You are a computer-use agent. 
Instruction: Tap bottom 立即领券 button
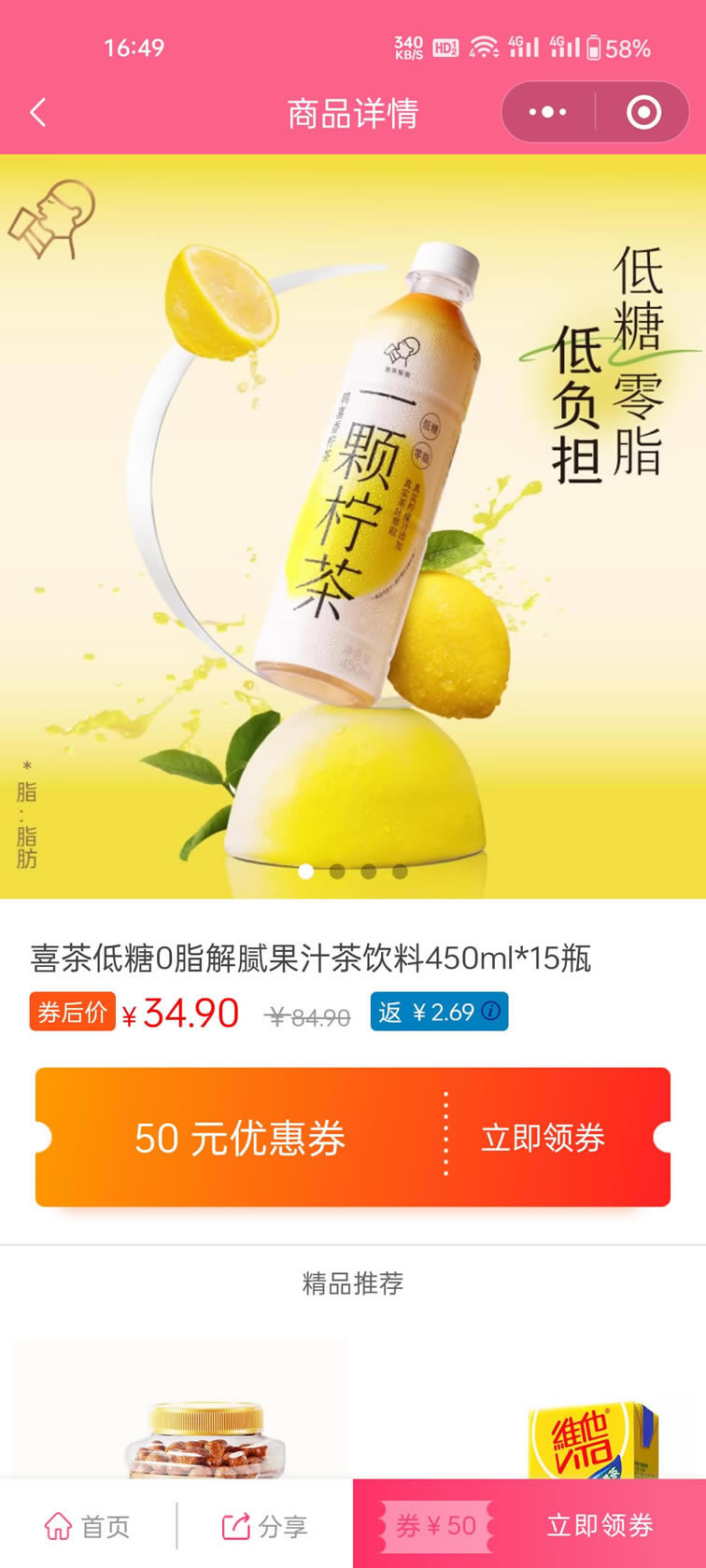(600, 1525)
